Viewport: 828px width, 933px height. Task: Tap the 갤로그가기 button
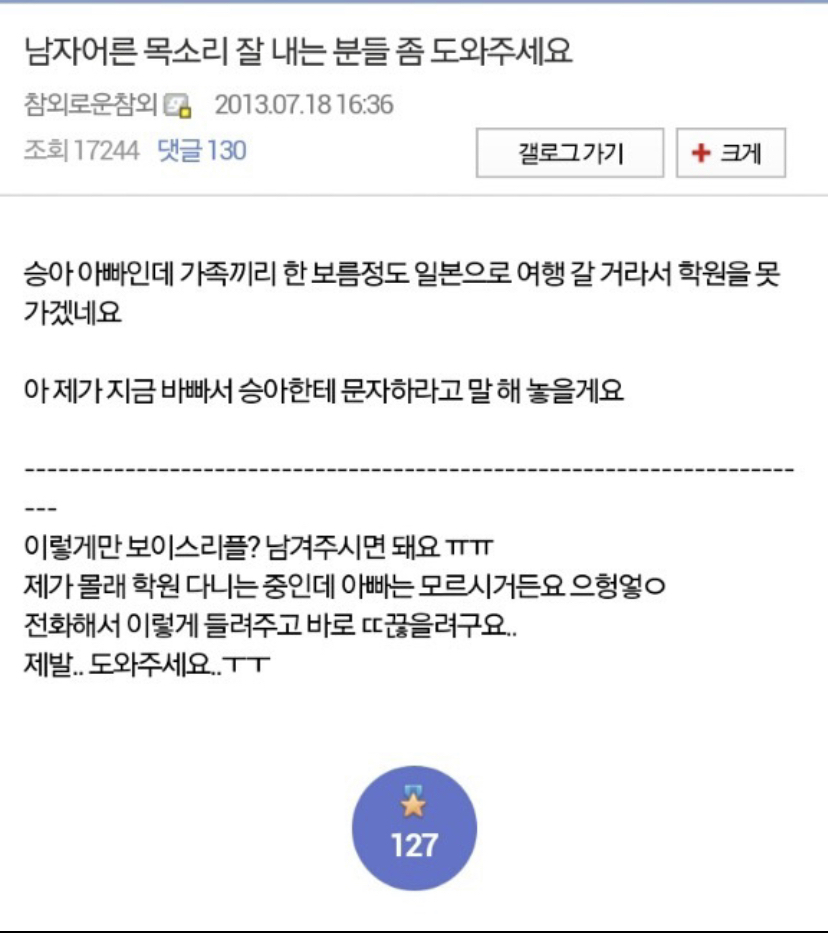(570, 153)
